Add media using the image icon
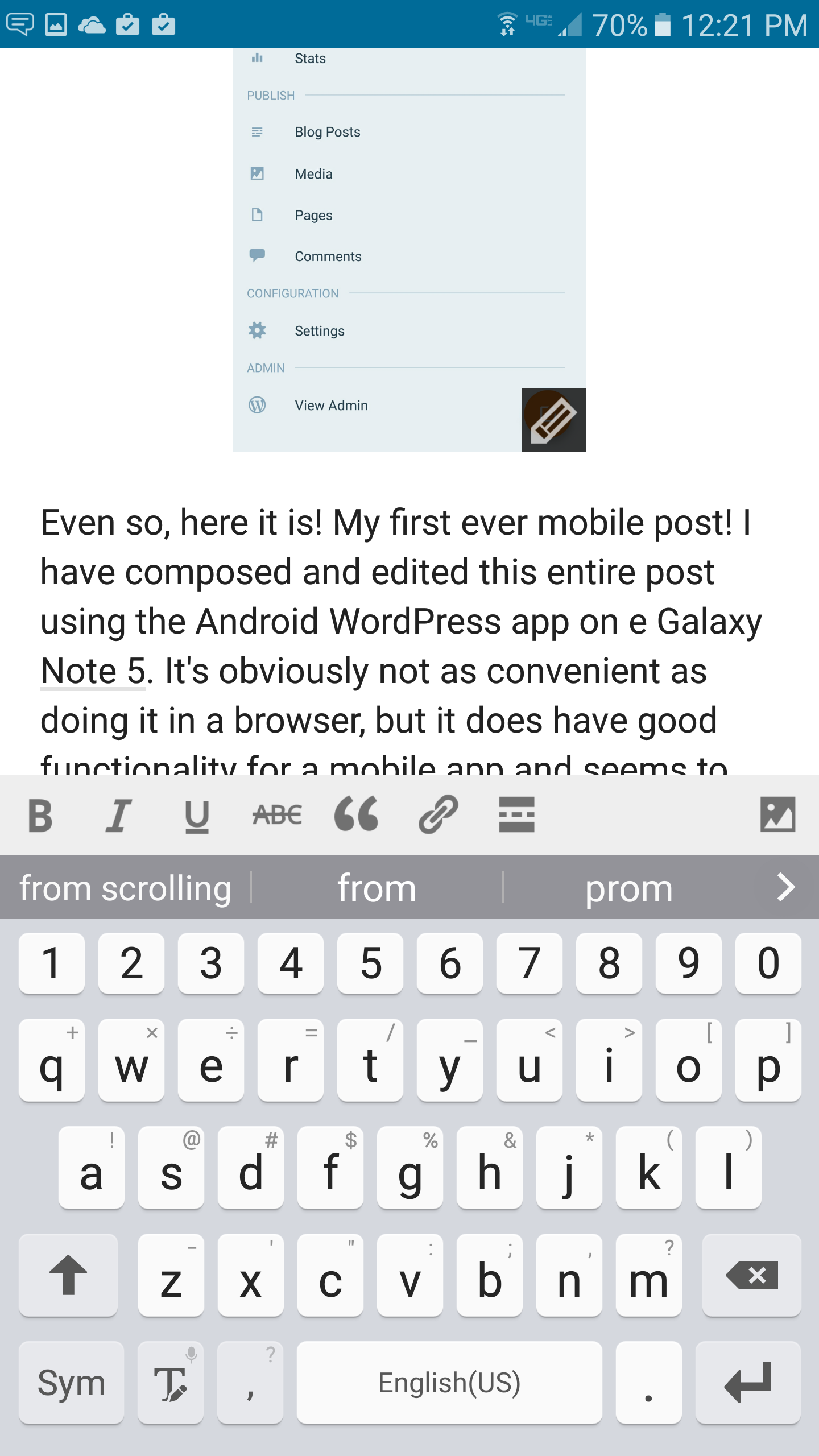Viewport: 819px width, 1456px height. (x=777, y=814)
